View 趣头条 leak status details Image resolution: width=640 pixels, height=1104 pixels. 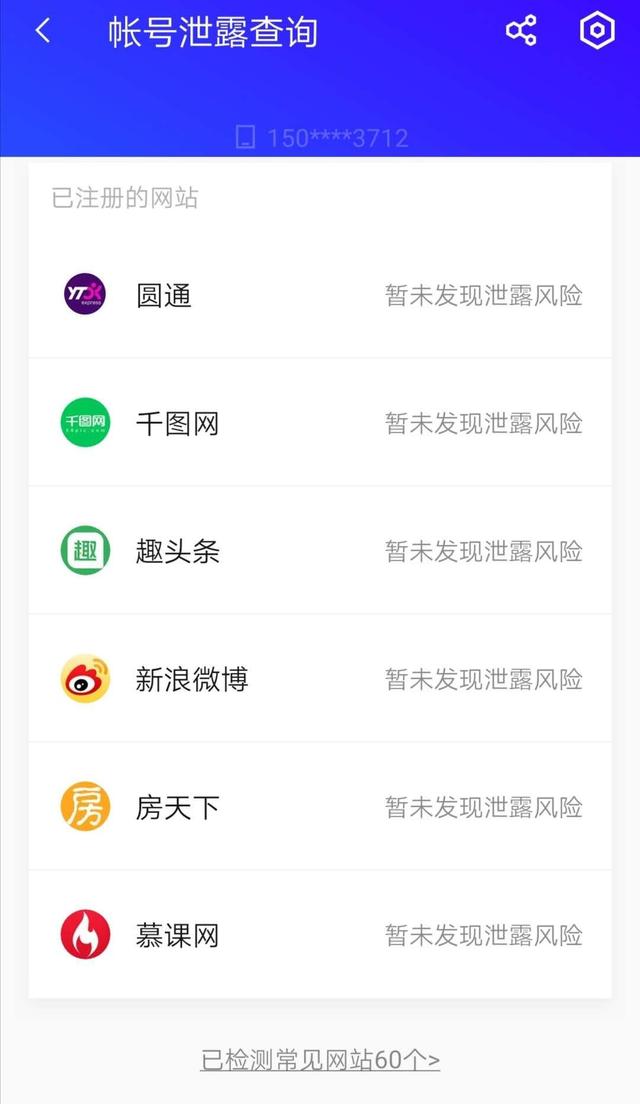320,551
